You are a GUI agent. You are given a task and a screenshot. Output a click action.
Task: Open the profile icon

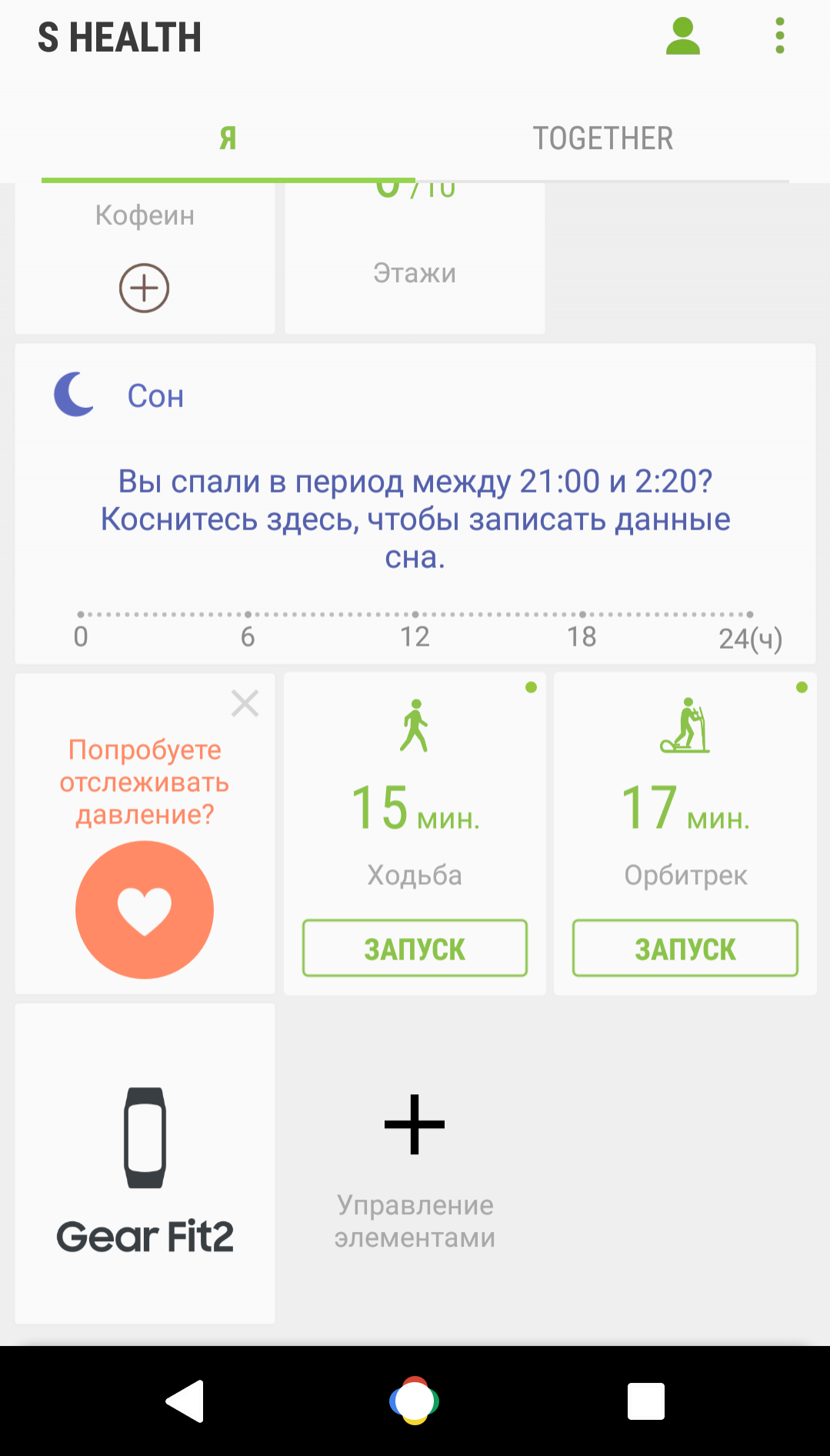pyautogui.click(x=682, y=36)
